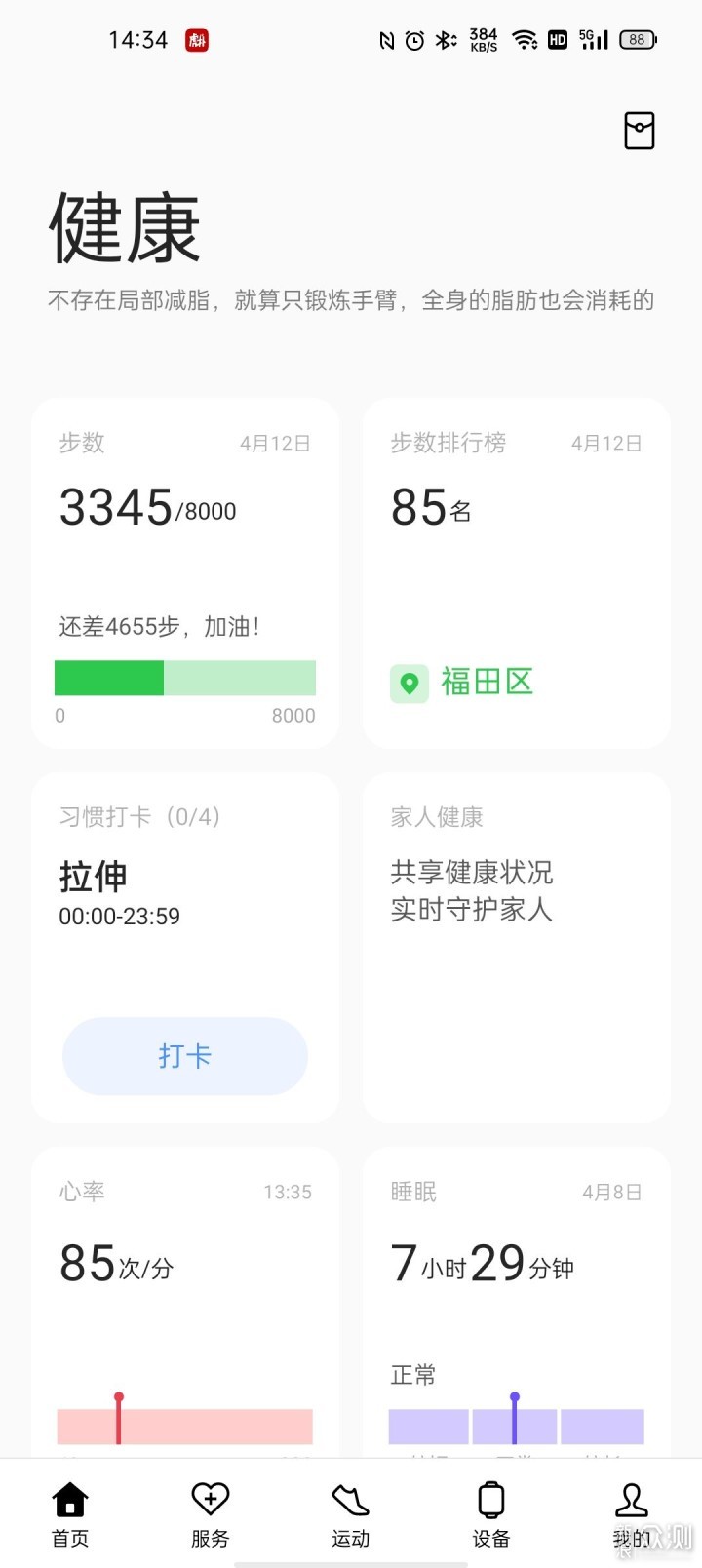Go to the 首页 home tab

point(70,1514)
